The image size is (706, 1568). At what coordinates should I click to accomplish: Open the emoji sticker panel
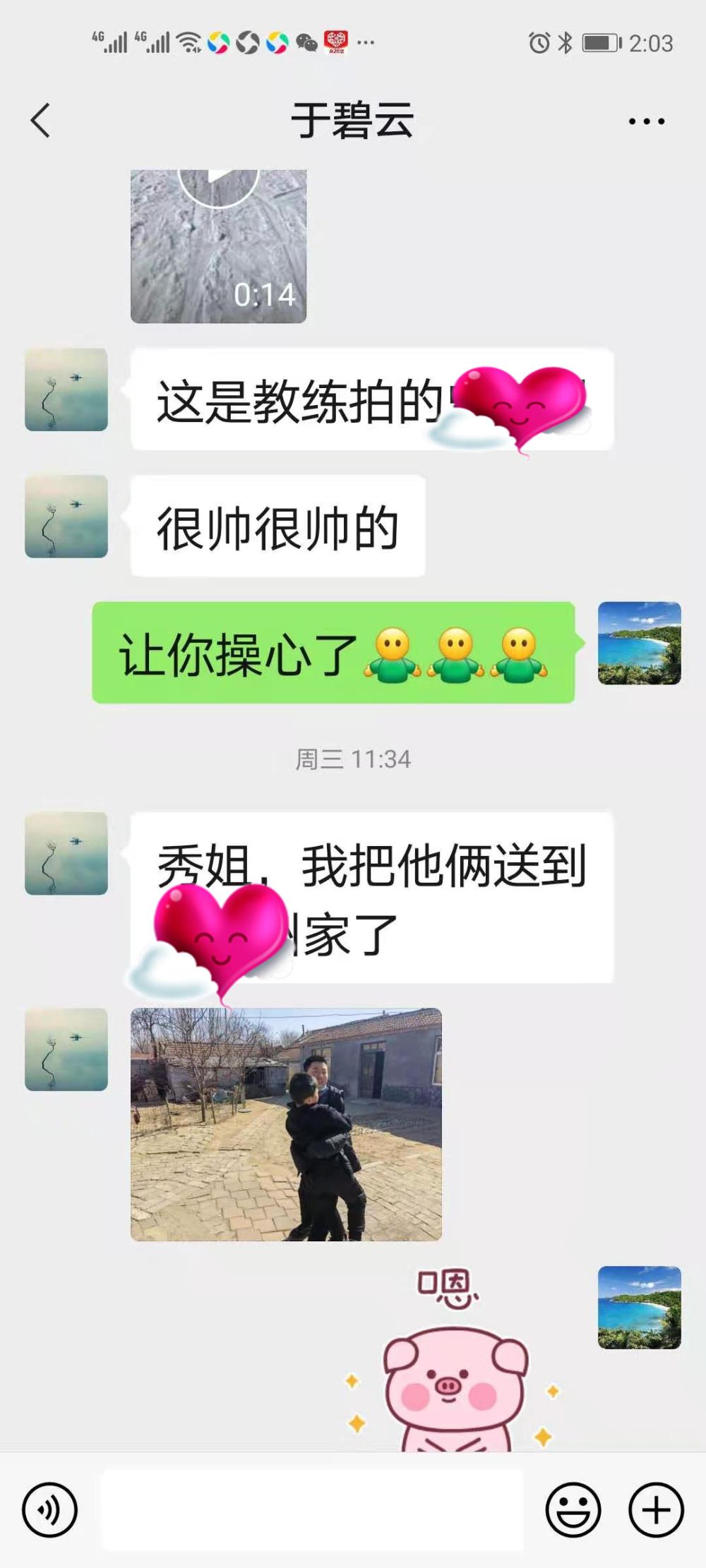(x=573, y=1509)
